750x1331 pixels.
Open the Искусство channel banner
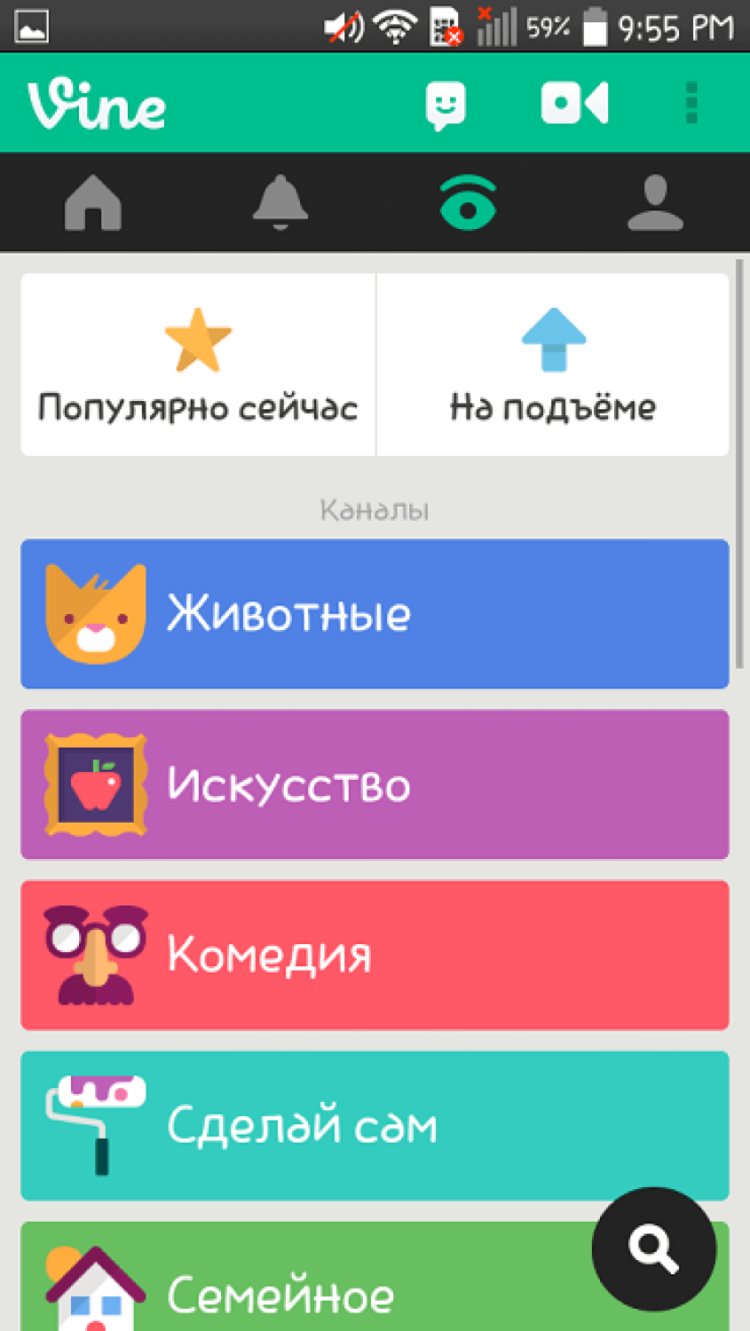375,783
